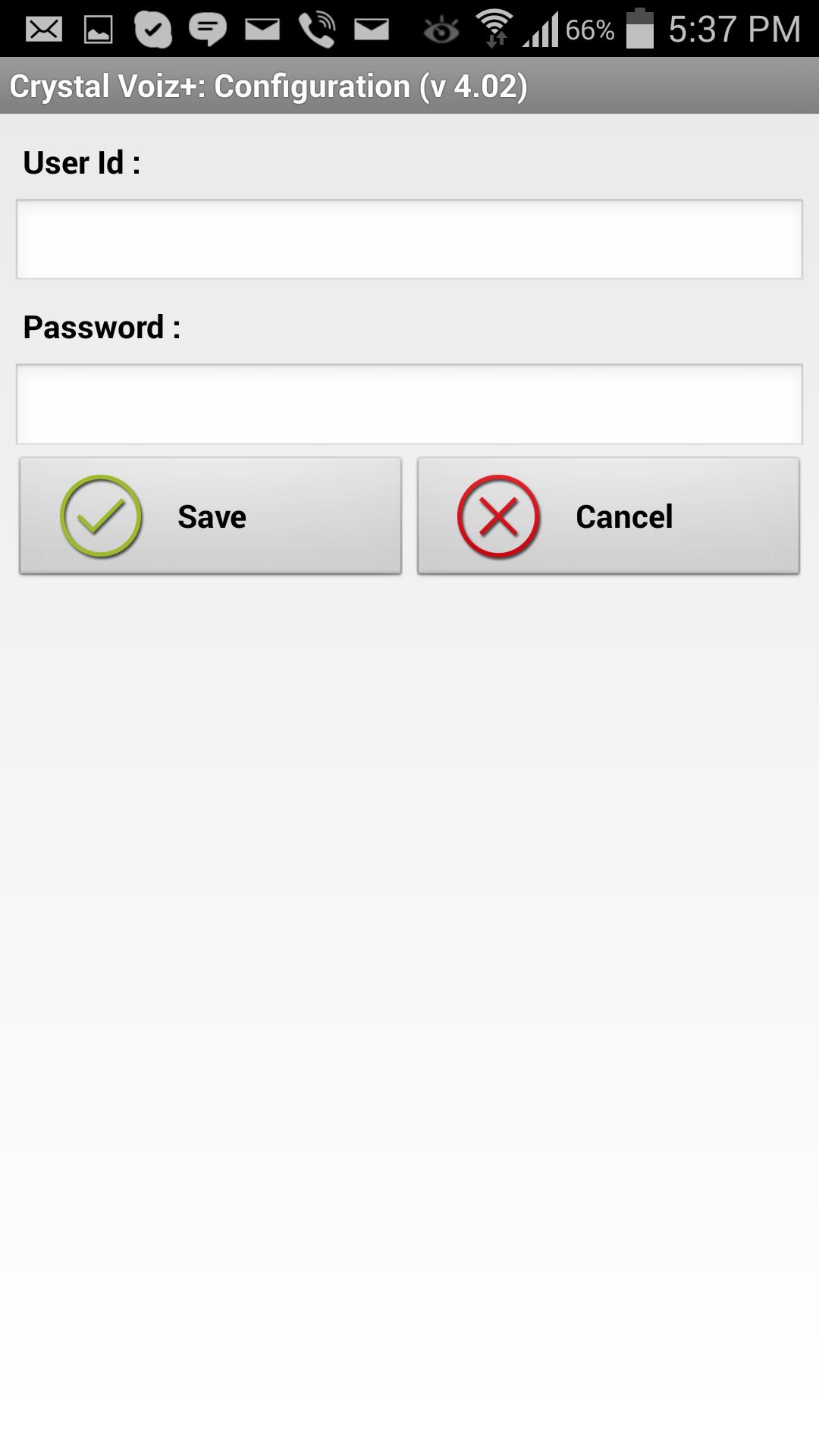
Task: Focus the Password input box
Action: (x=409, y=404)
